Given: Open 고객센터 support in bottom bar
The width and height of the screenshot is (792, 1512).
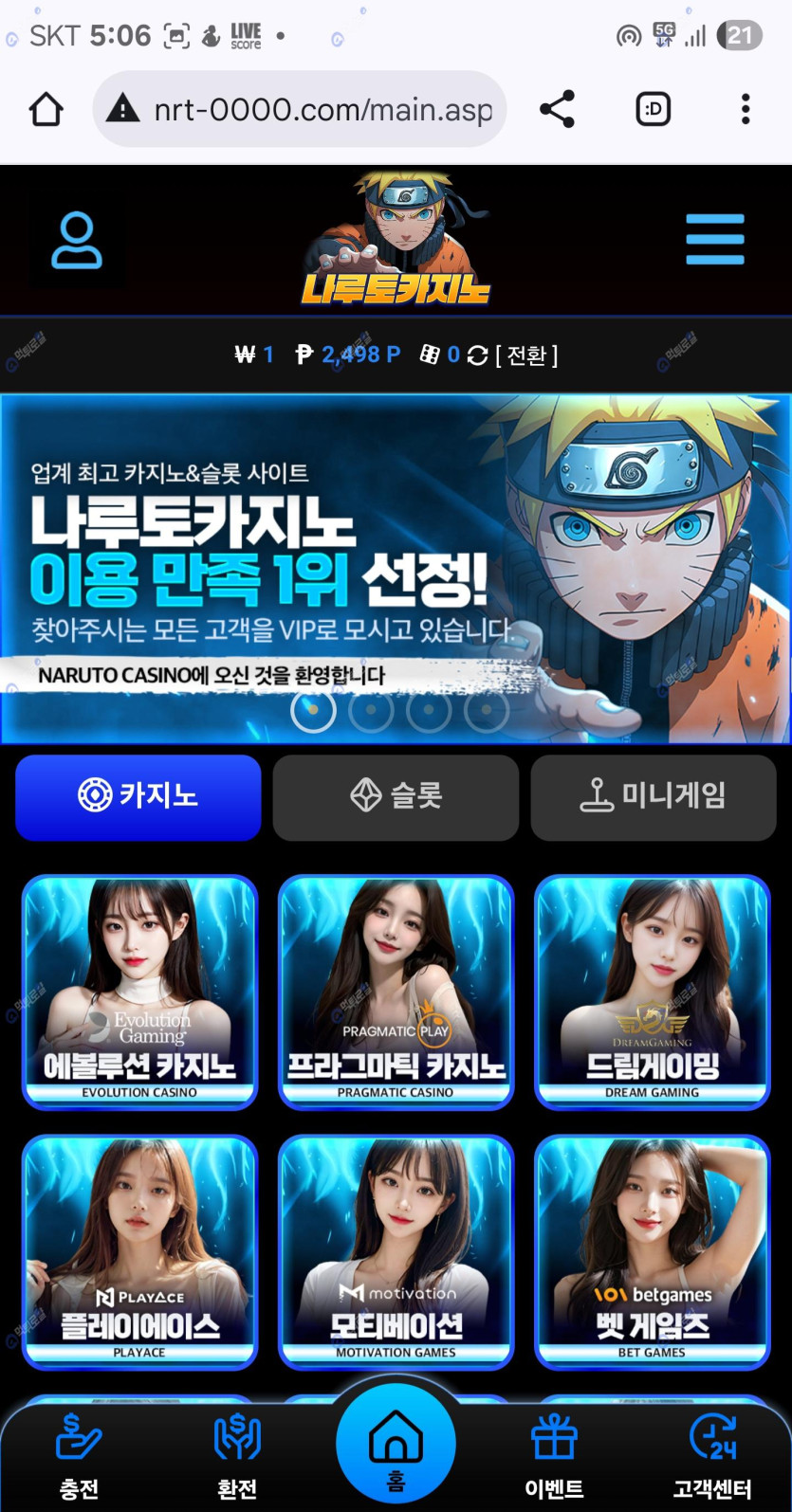Looking at the screenshot, I should pyautogui.click(x=712, y=1457).
